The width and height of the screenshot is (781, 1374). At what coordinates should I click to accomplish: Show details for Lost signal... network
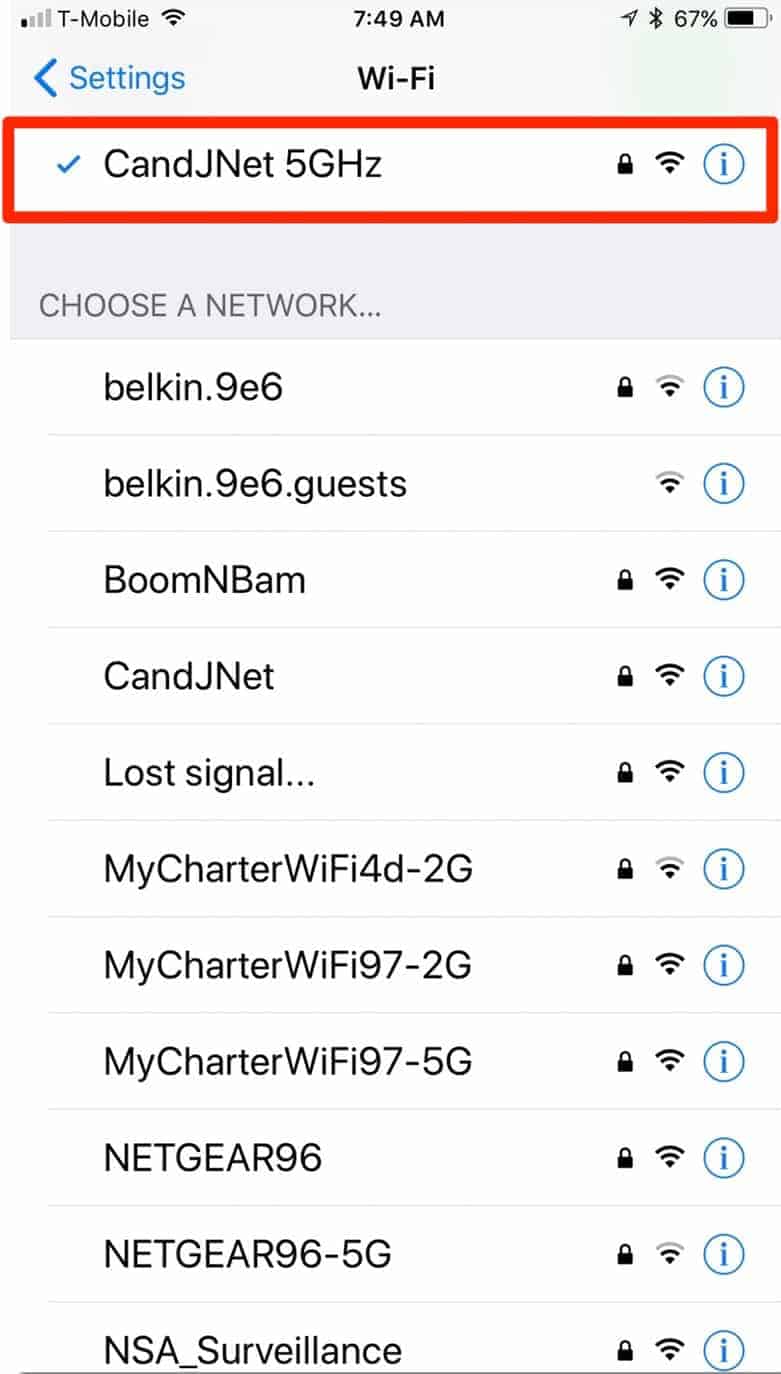[x=724, y=773]
